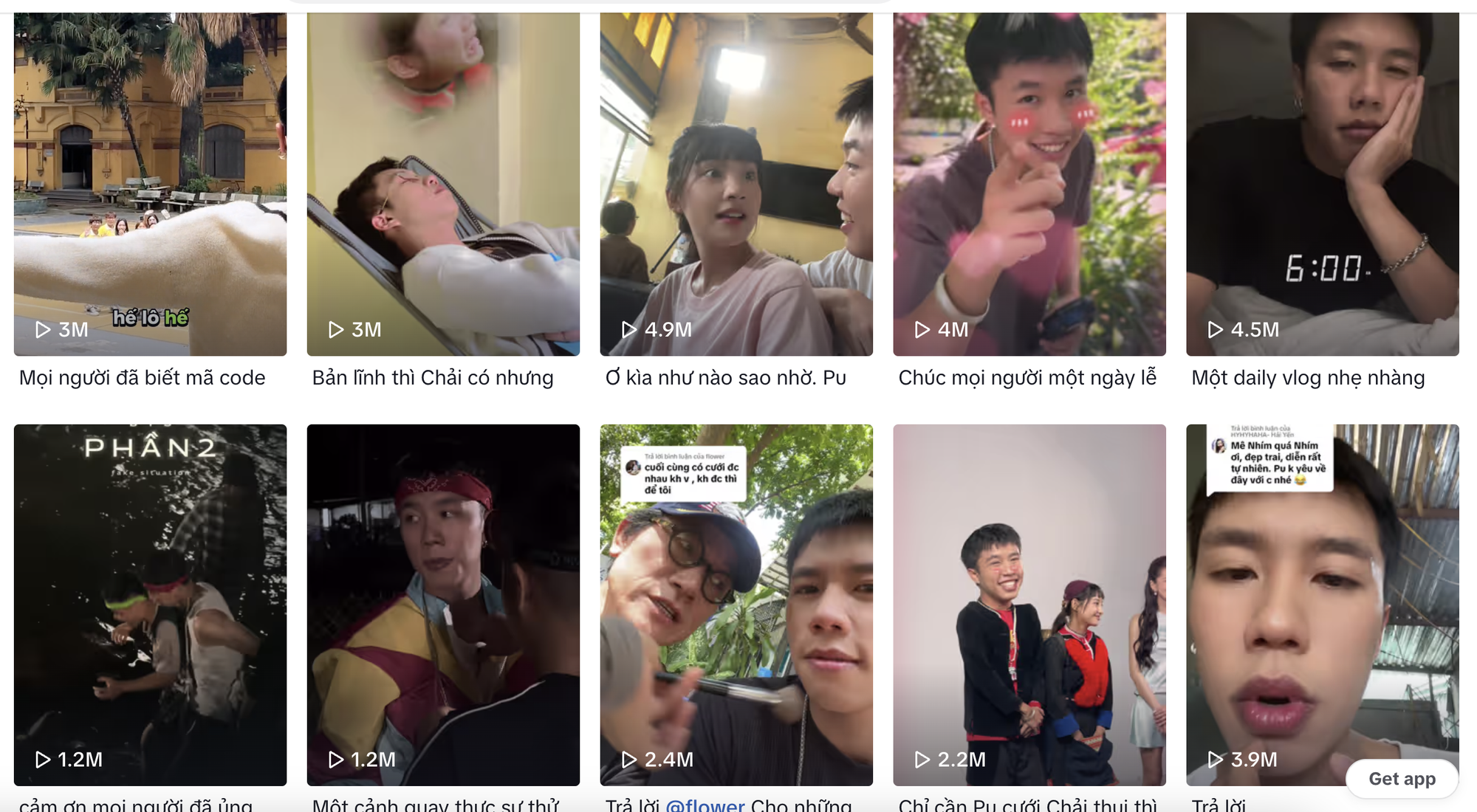Open the reply video to @flower
The width and height of the screenshot is (1477, 812).
tap(736, 605)
